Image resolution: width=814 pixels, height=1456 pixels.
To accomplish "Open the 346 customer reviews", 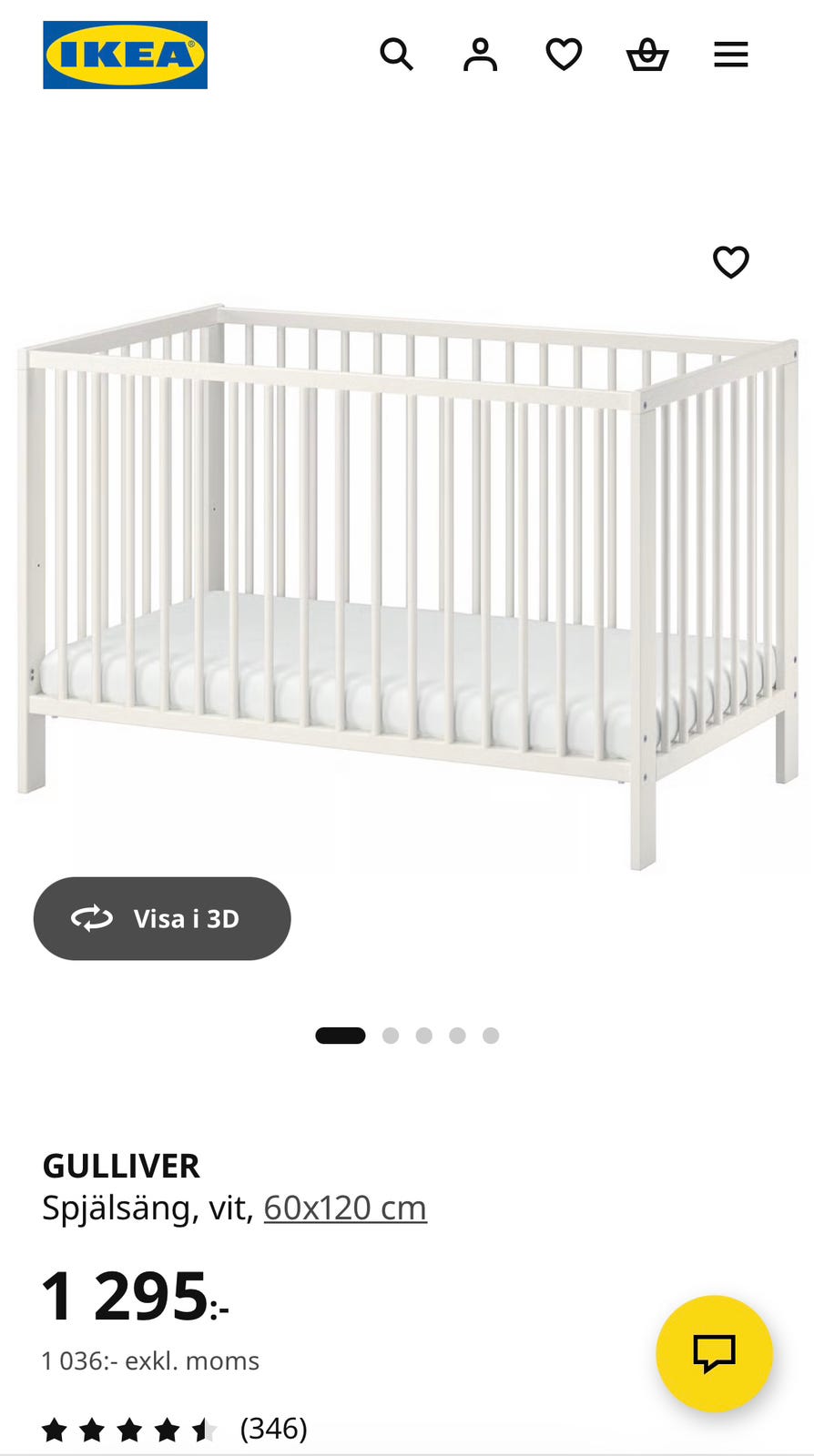I will click(175, 1429).
